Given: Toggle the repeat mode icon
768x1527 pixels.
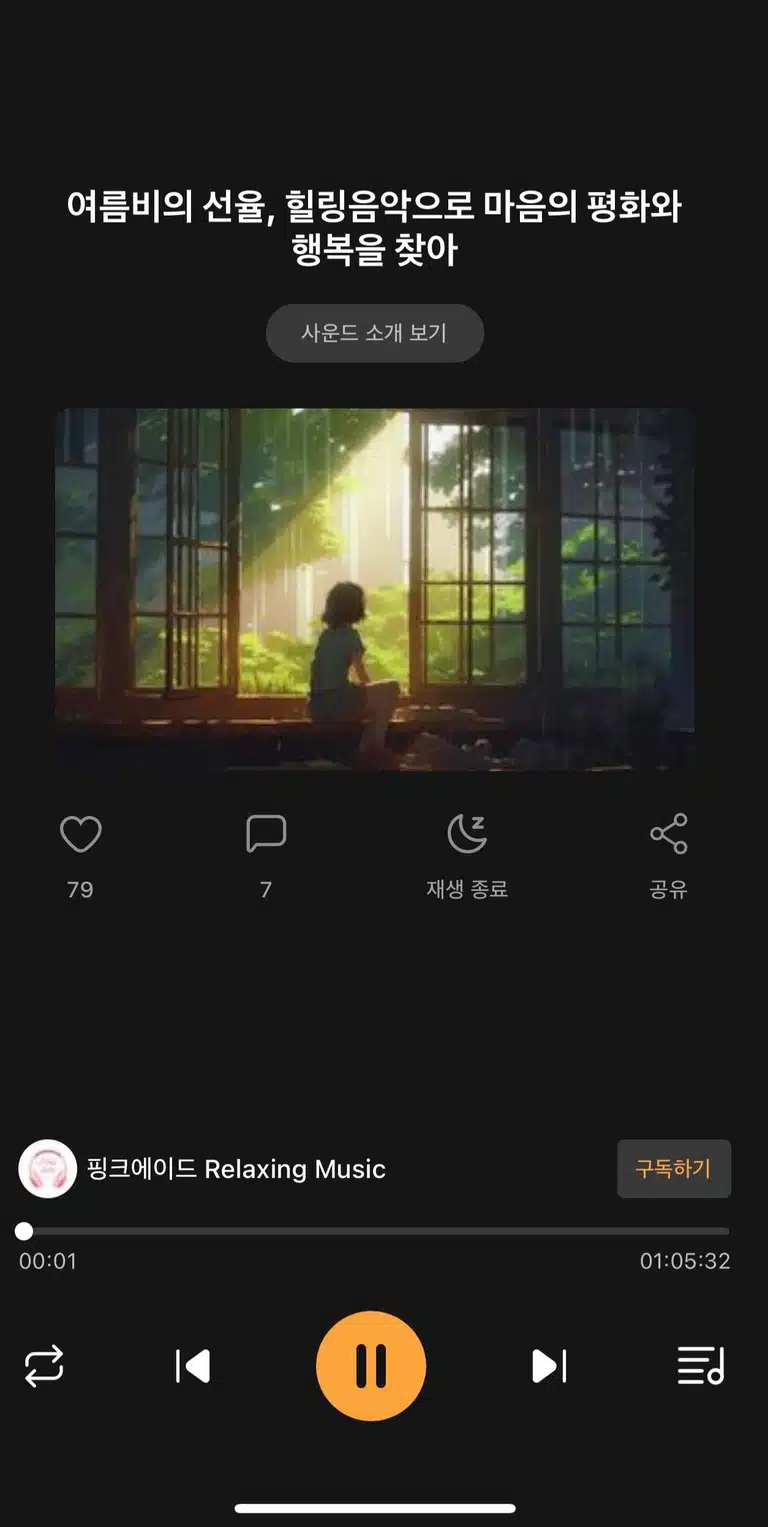Looking at the screenshot, I should point(44,1366).
